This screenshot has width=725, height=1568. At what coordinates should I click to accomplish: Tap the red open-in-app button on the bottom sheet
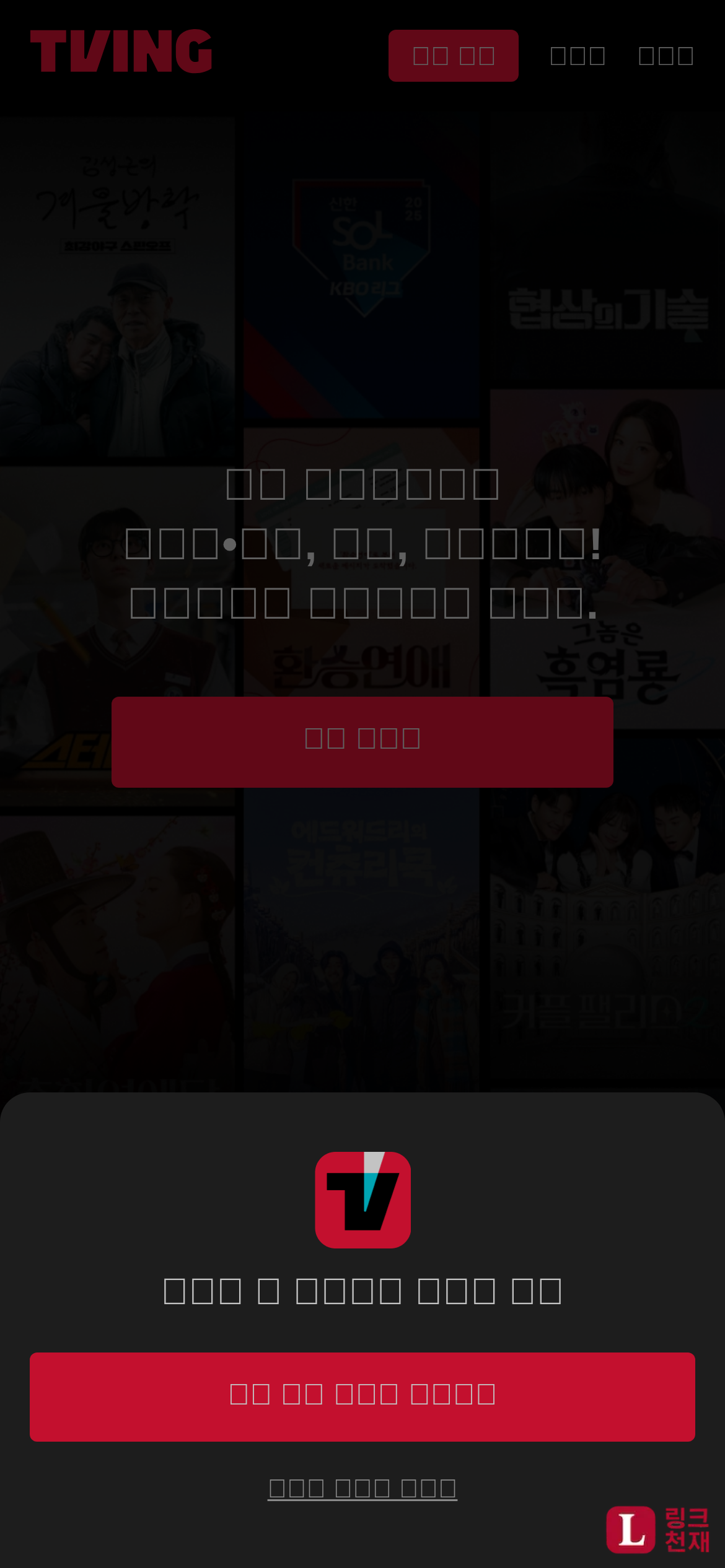click(362, 1396)
